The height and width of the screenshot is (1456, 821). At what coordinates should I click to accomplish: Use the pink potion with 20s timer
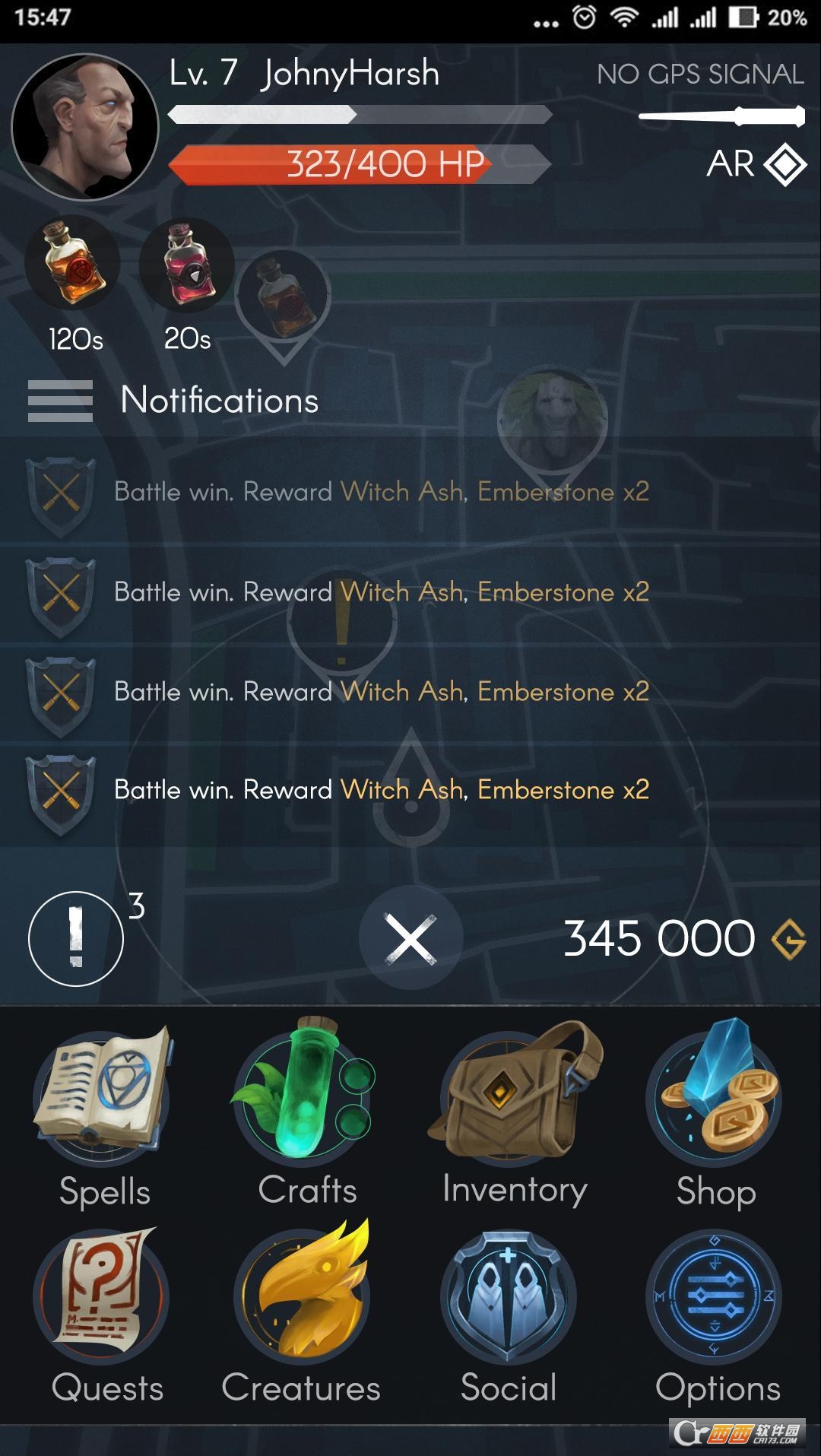coord(188,263)
